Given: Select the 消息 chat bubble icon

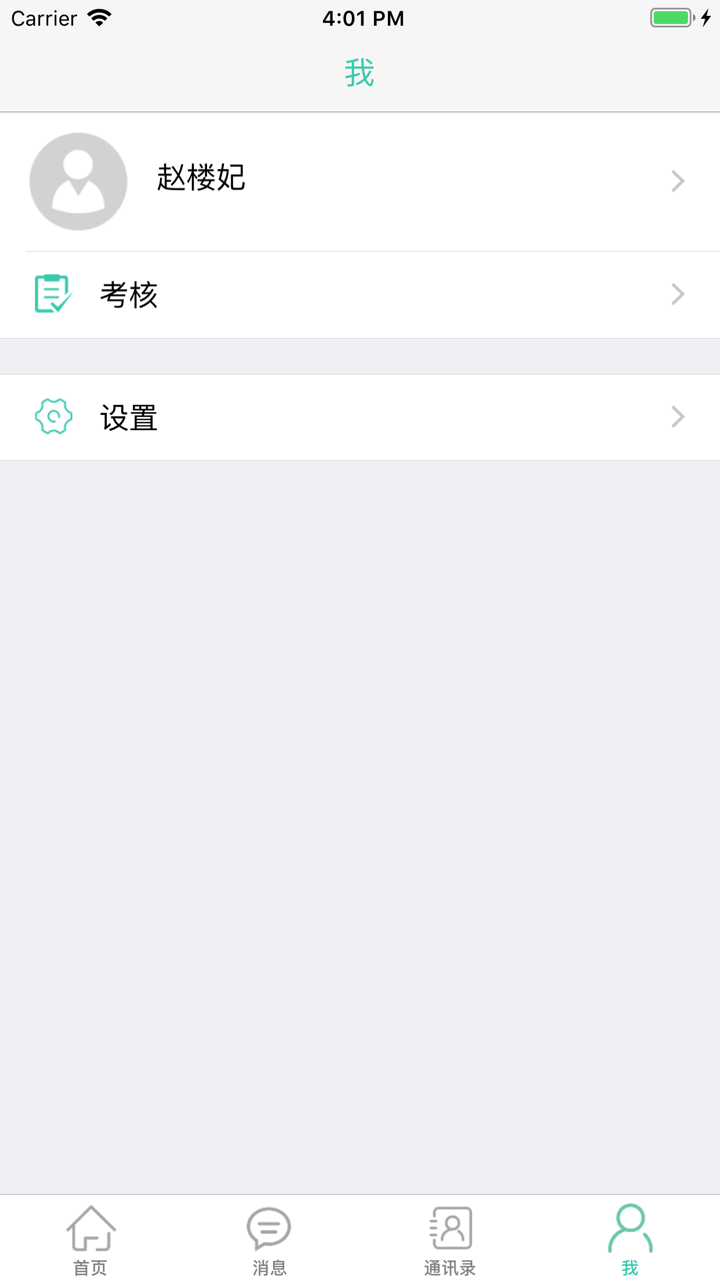Looking at the screenshot, I should click(x=269, y=1226).
